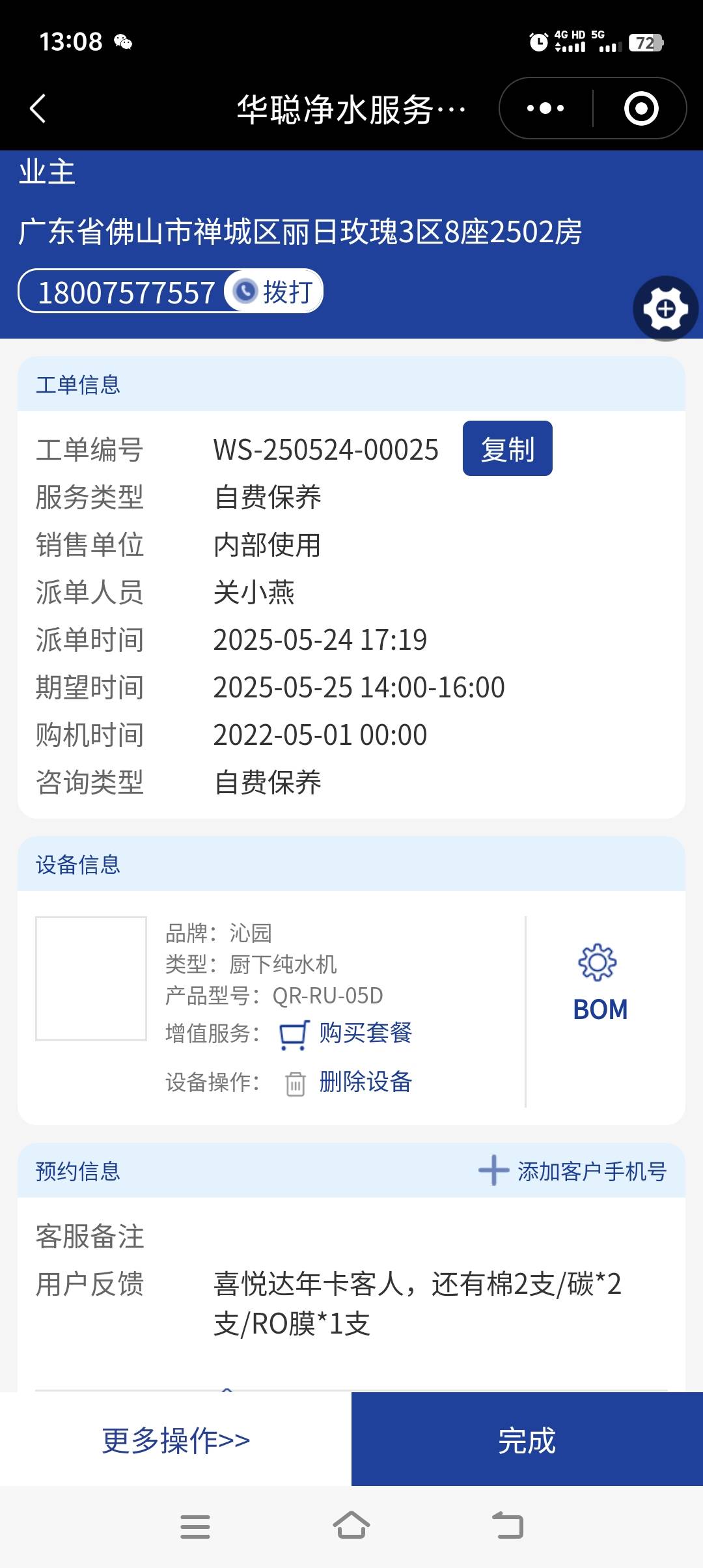Go to the system home screen

(351, 1526)
